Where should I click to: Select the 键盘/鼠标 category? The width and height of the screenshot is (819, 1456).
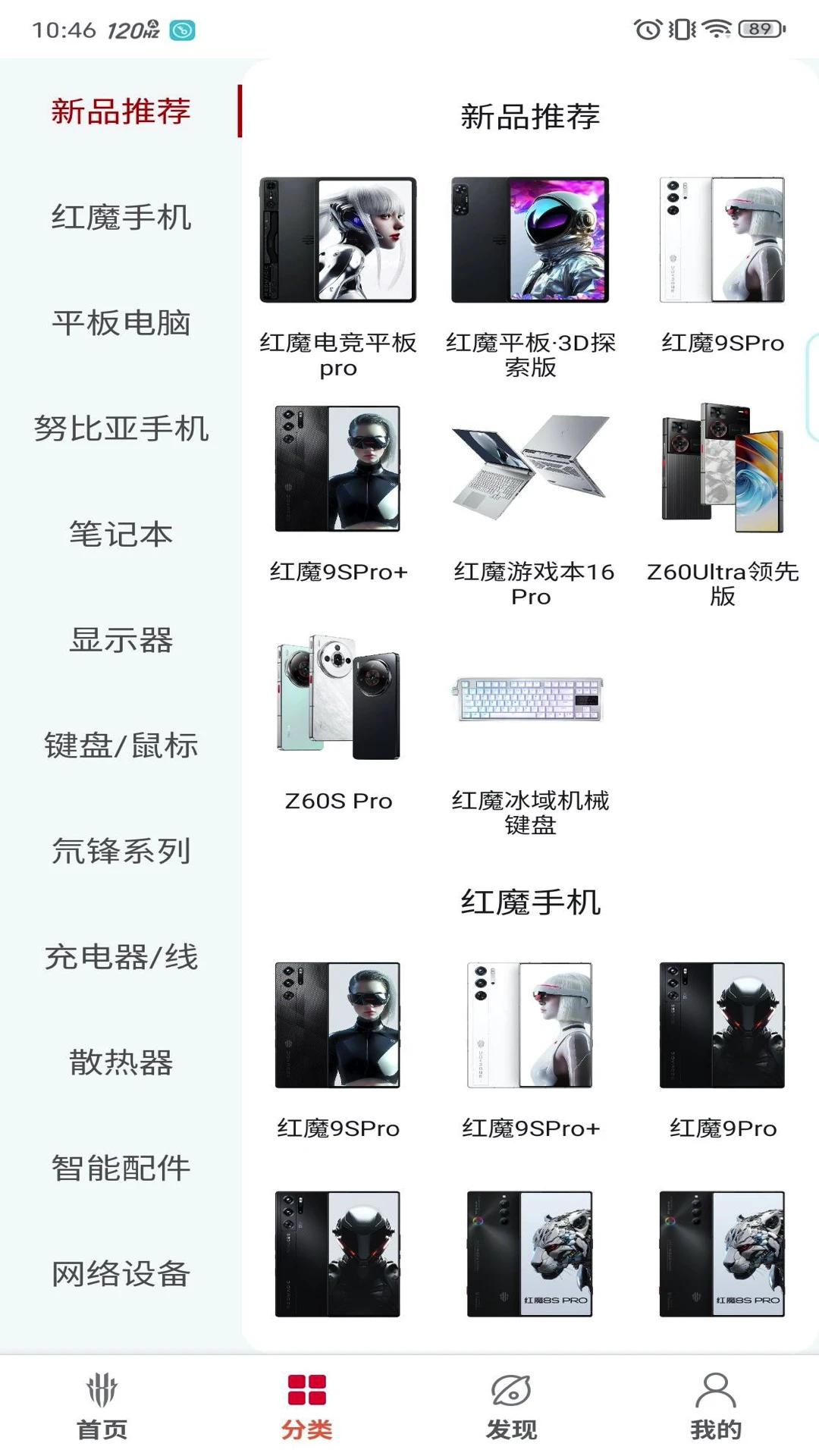click(x=121, y=745)
